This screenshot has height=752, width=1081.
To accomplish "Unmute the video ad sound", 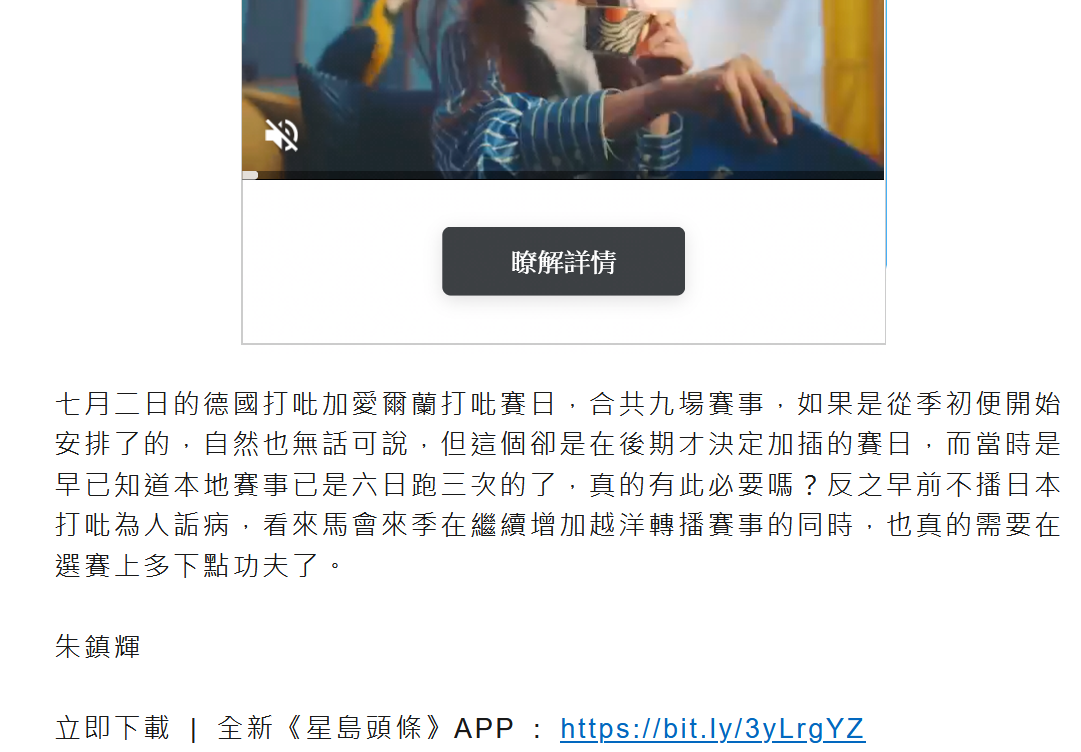I will (282, 134).
